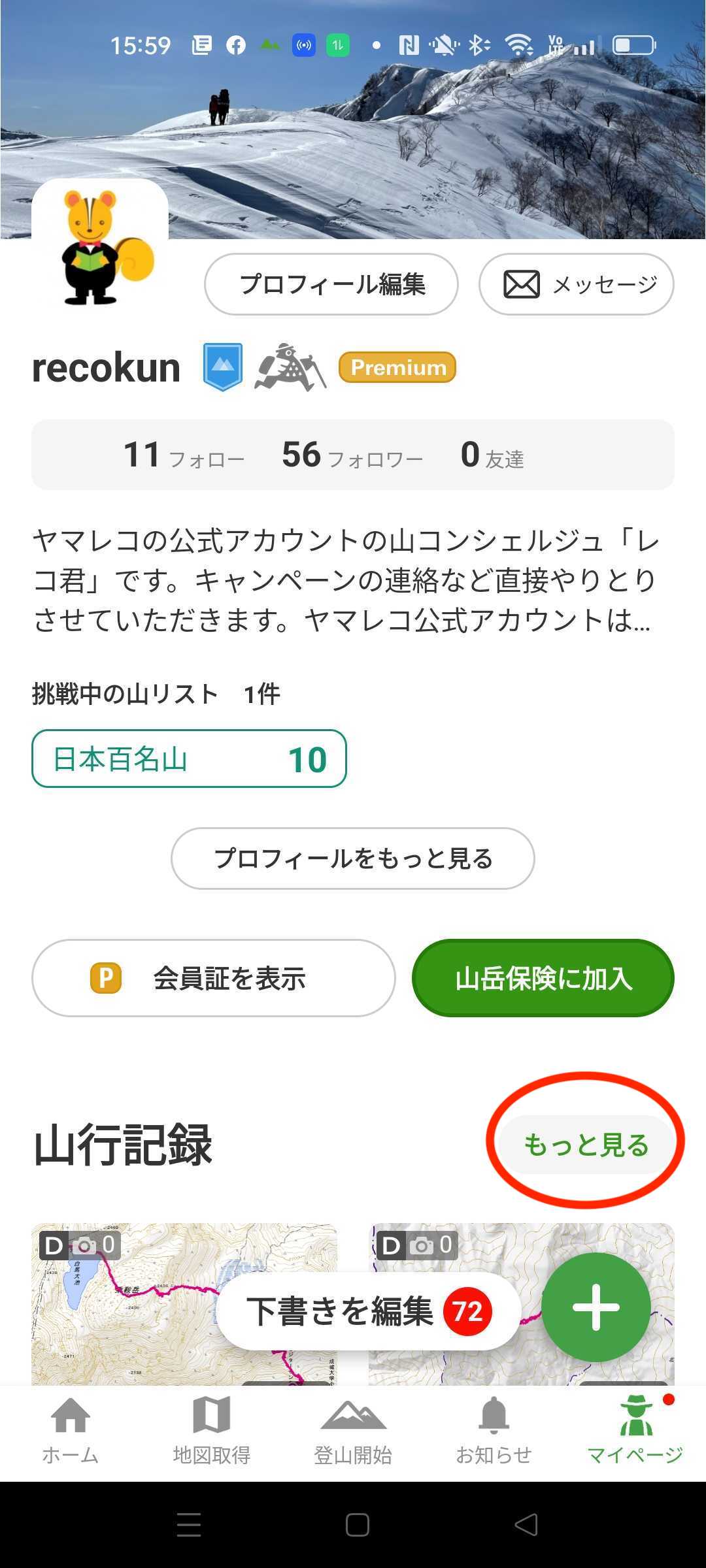
Task: Open the 日本百名山 mountain list
Action: (x=189, y=759)
